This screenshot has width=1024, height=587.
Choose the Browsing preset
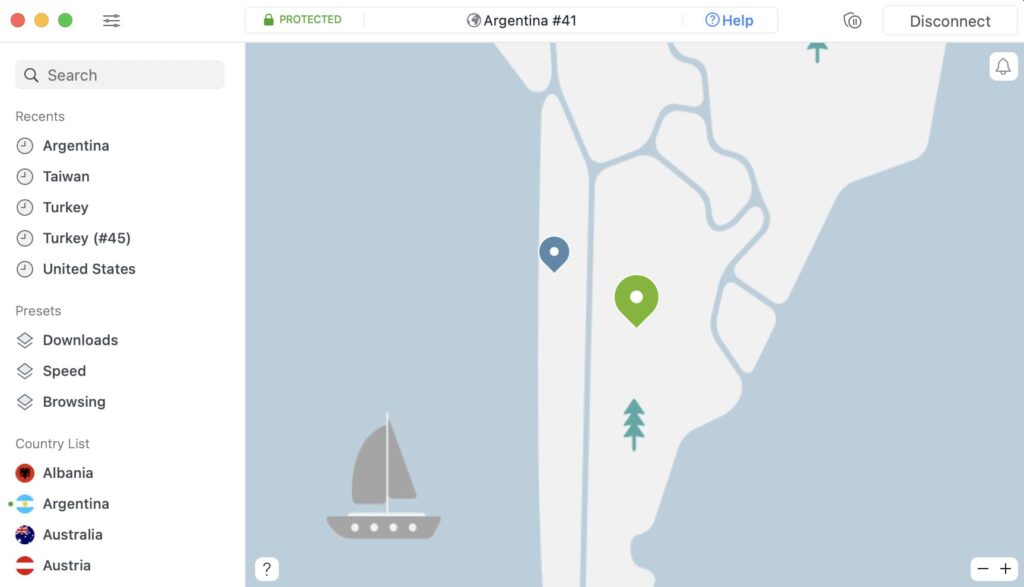tap(74, 402)
